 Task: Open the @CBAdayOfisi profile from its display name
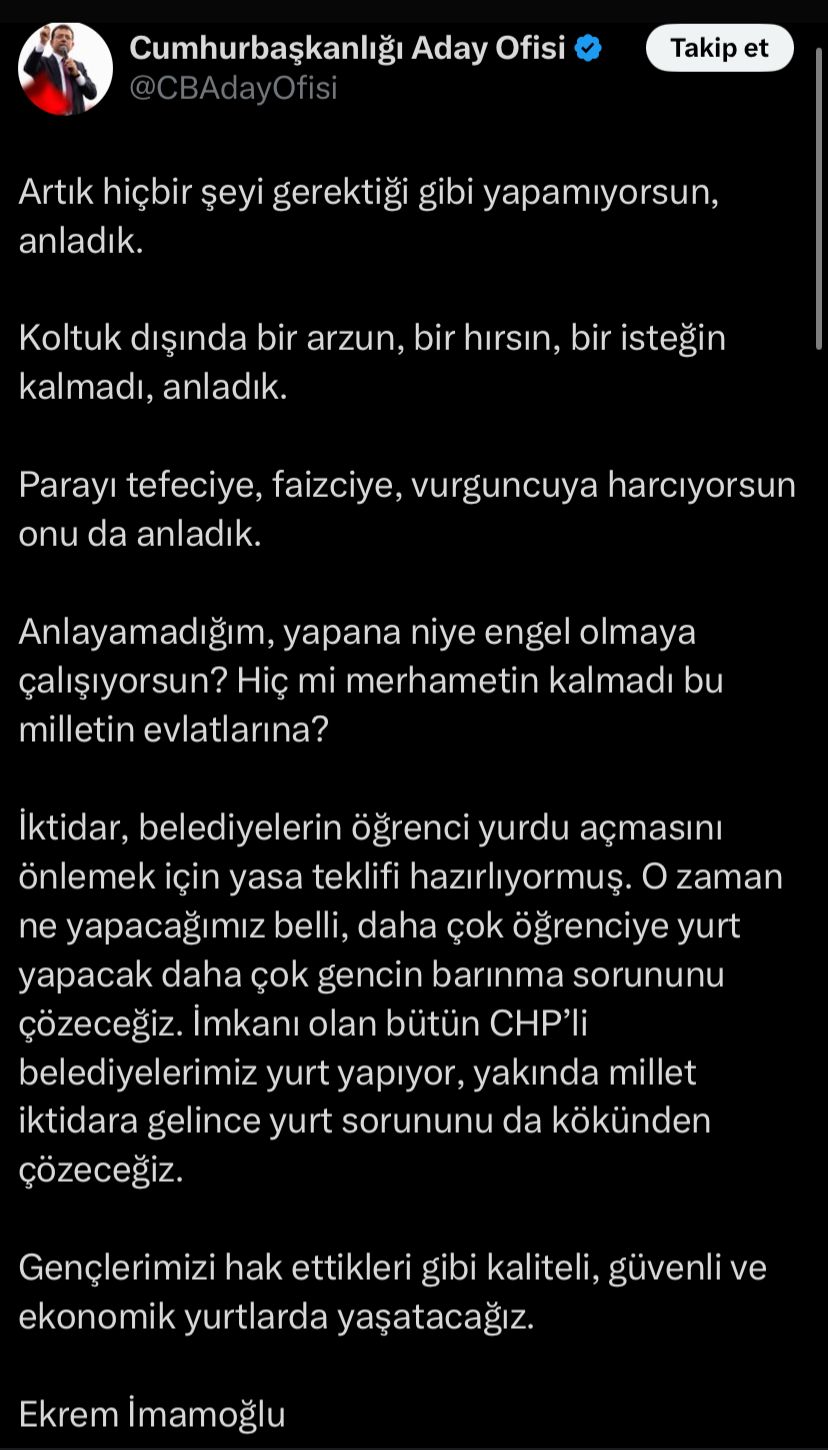pyautogui.click(x=348, y=47)
